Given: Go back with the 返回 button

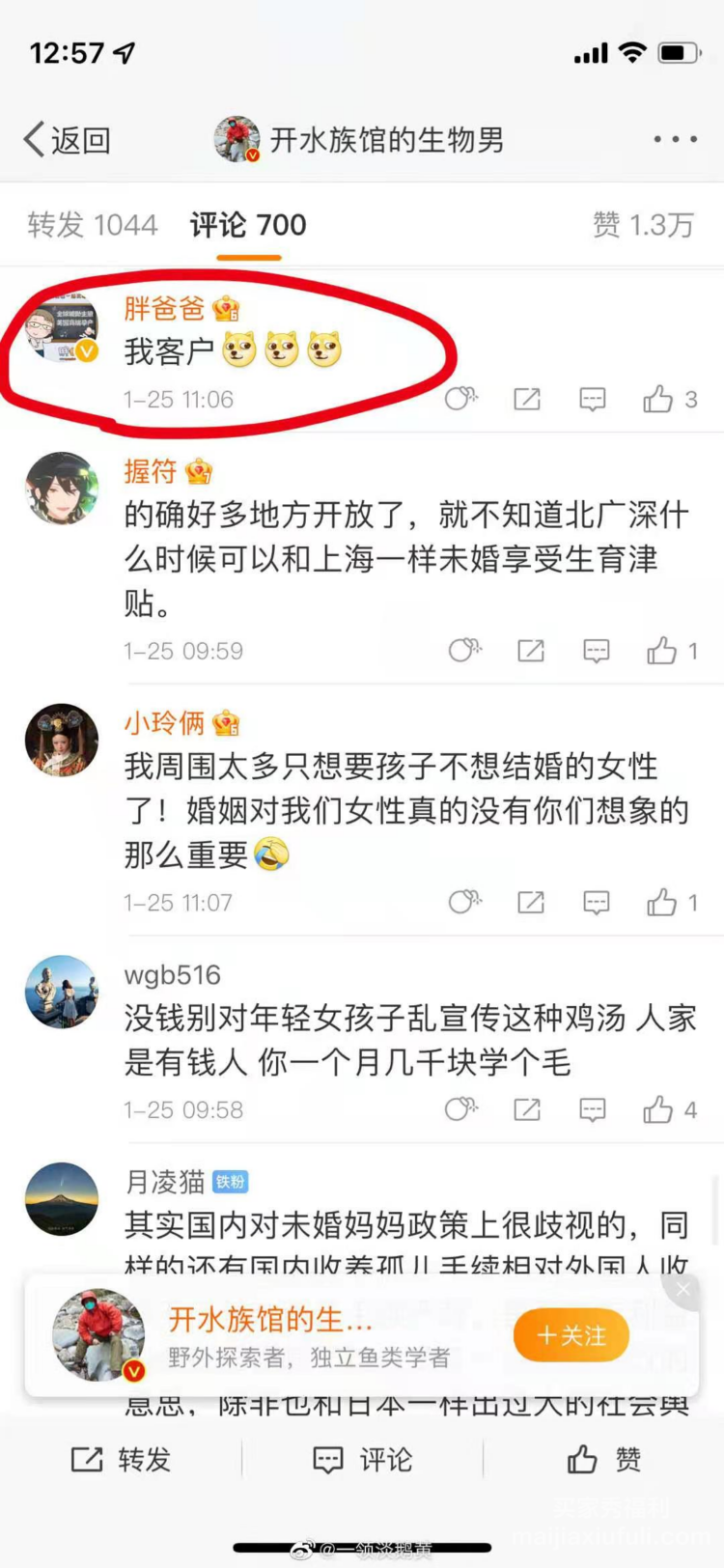Looking at the screenshot, I should click(68, 140).
